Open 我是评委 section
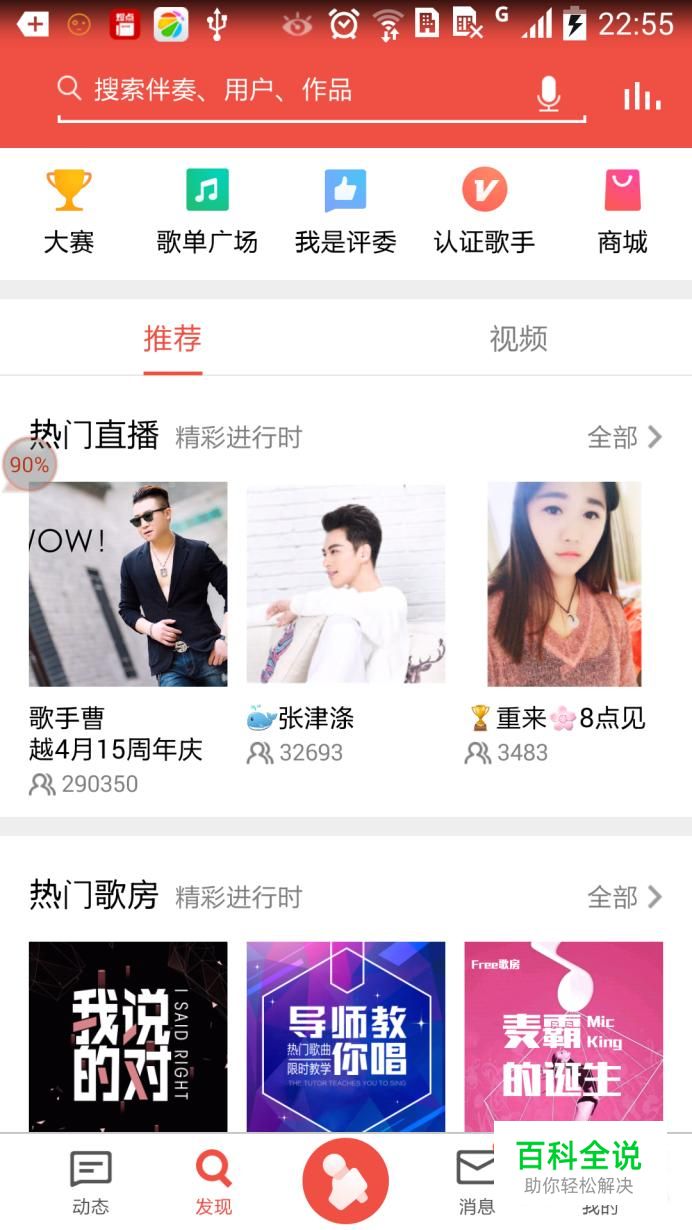The image size is (692, 1230). [345, 212]
